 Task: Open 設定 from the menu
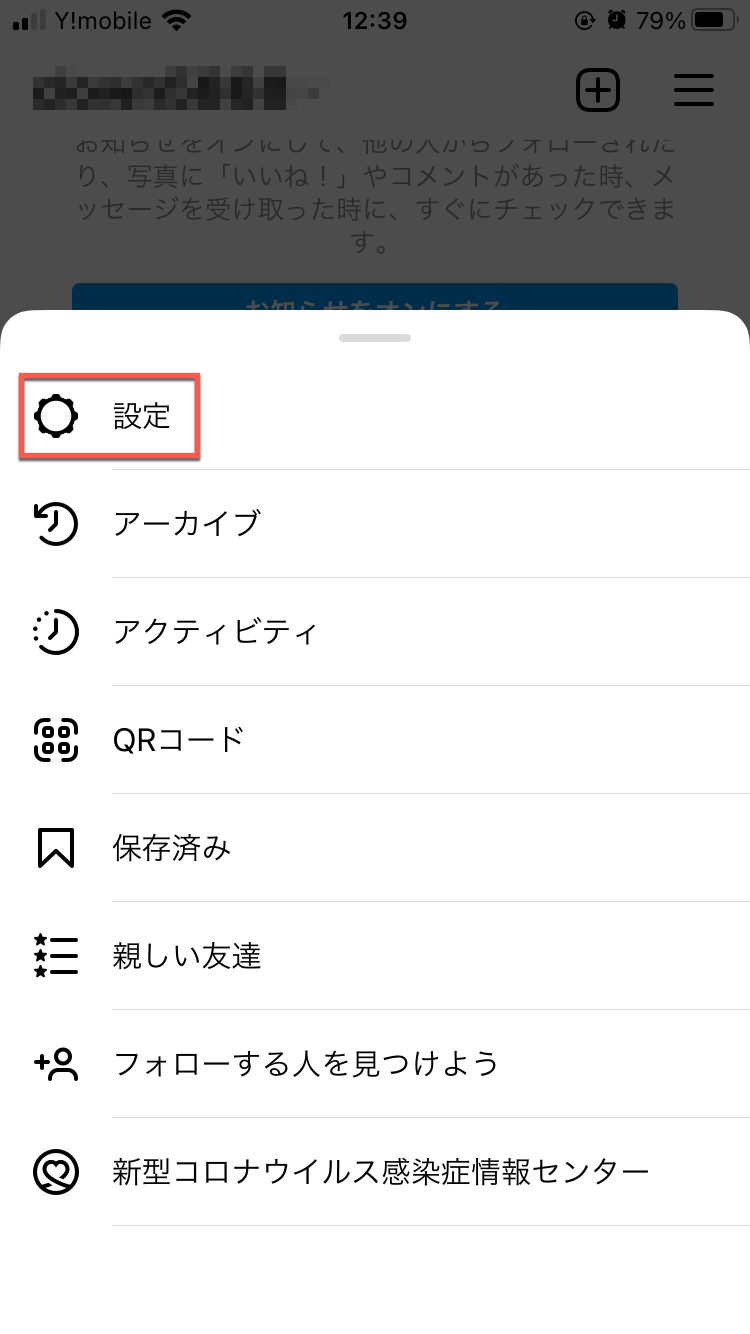coord(375,416)
